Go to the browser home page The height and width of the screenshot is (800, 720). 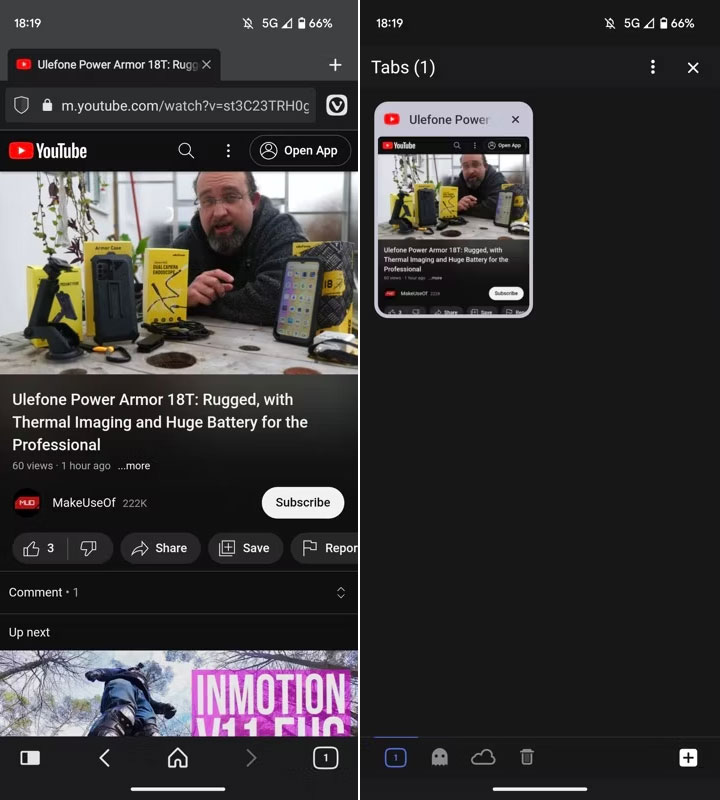[x=178, y=758]
